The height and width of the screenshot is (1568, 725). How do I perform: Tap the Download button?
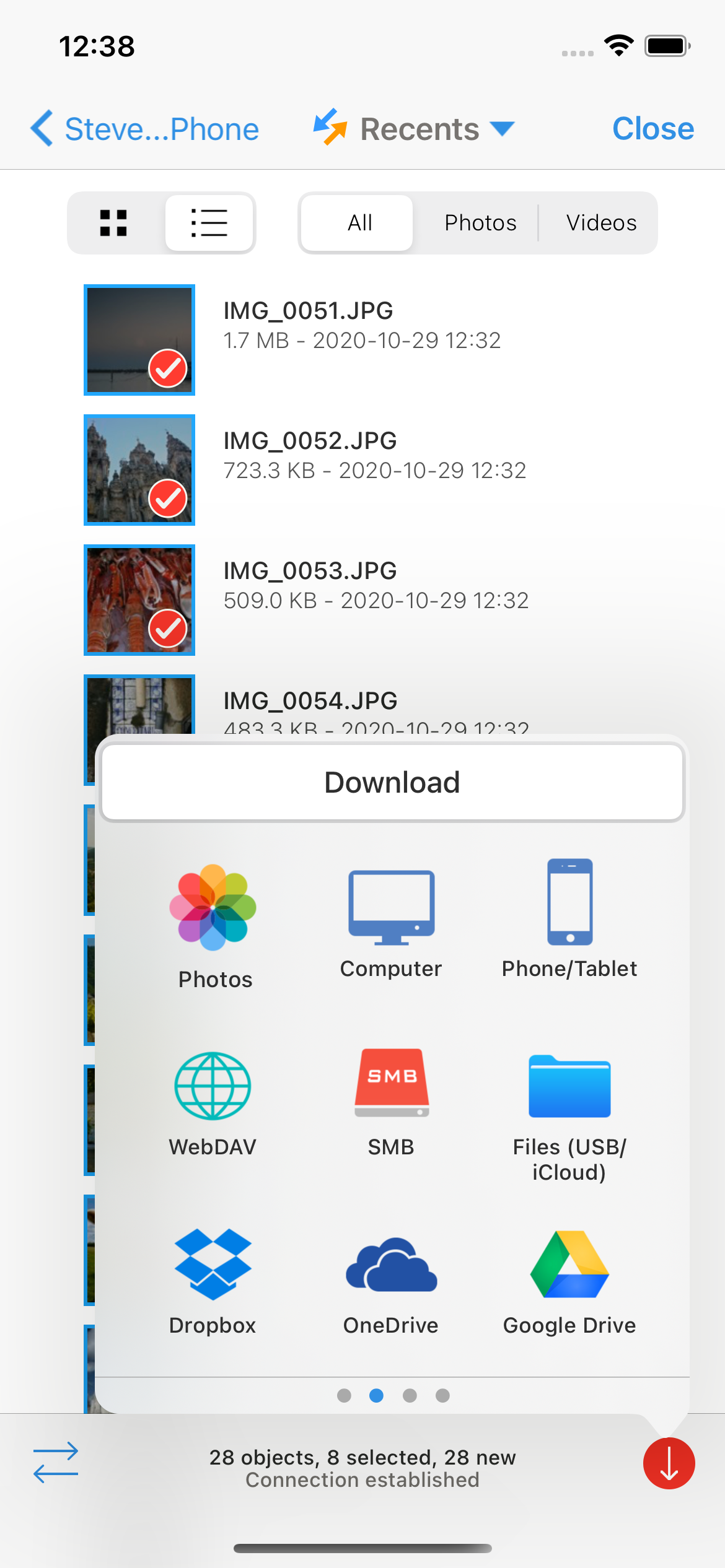click(392, 783)
